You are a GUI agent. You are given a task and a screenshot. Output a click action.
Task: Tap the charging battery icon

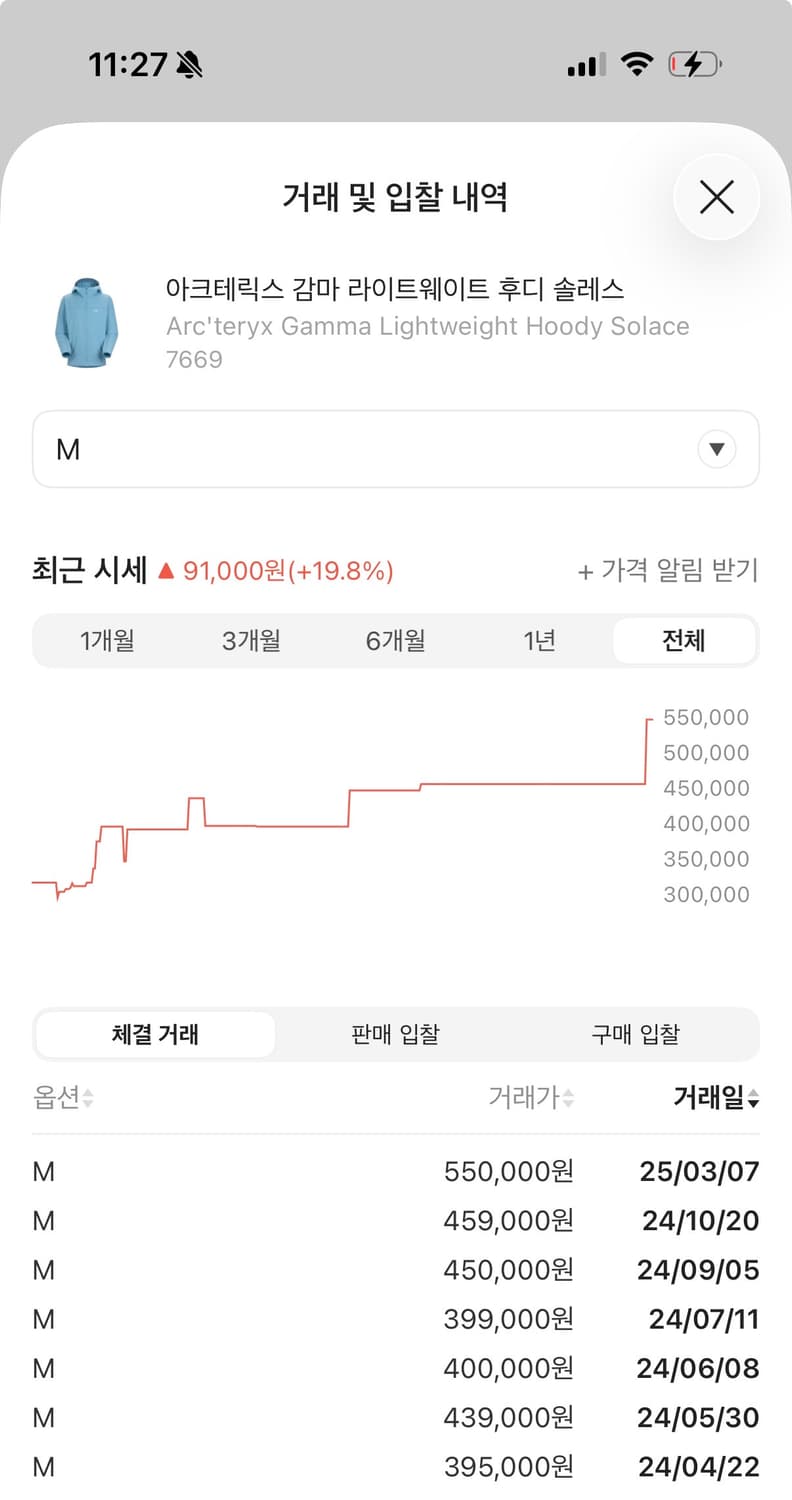pos(694,62)
